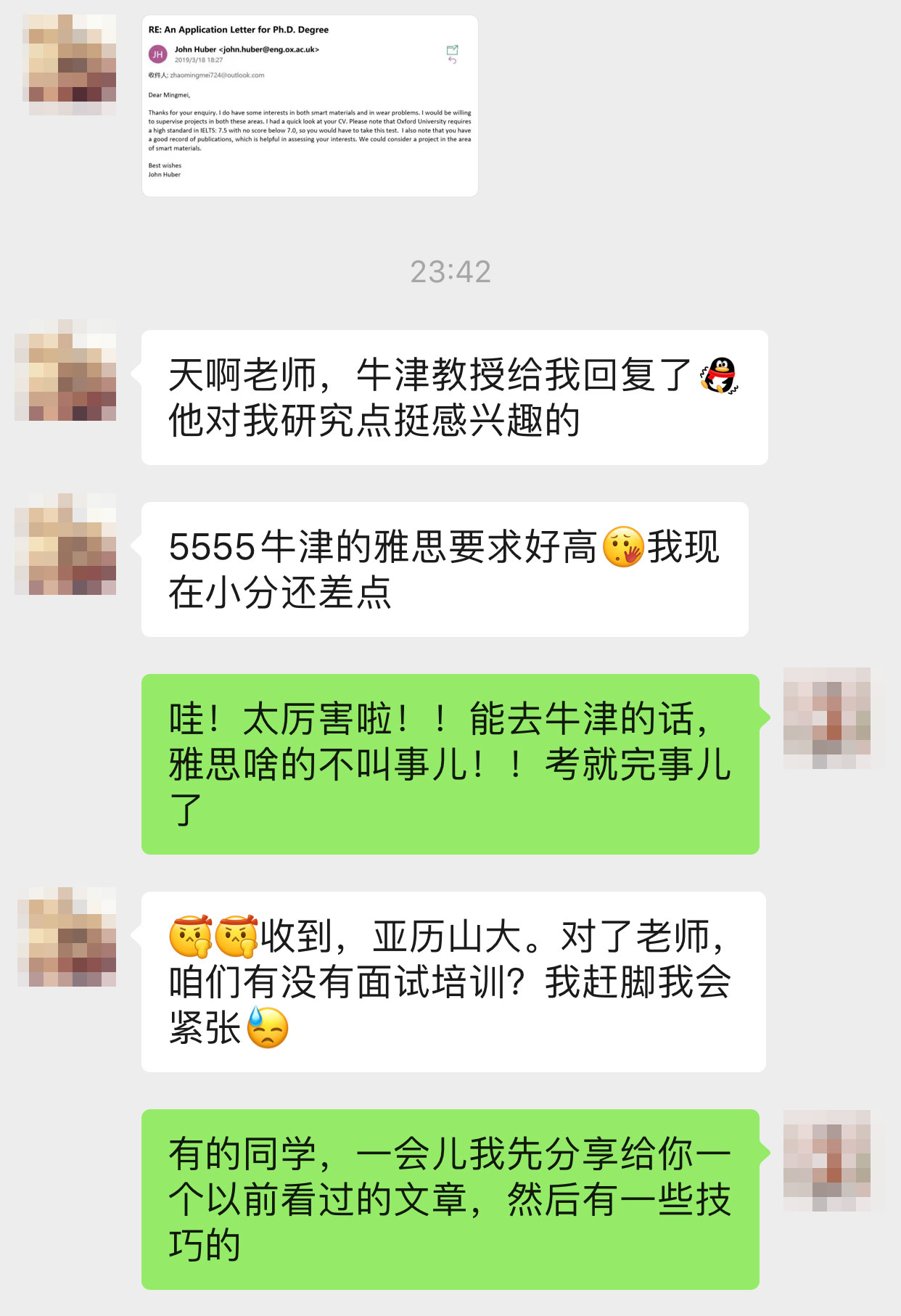Viewport: 901px width, 1316px height.
Task: Open sender's avatar beside the email image
Action: 70,65
